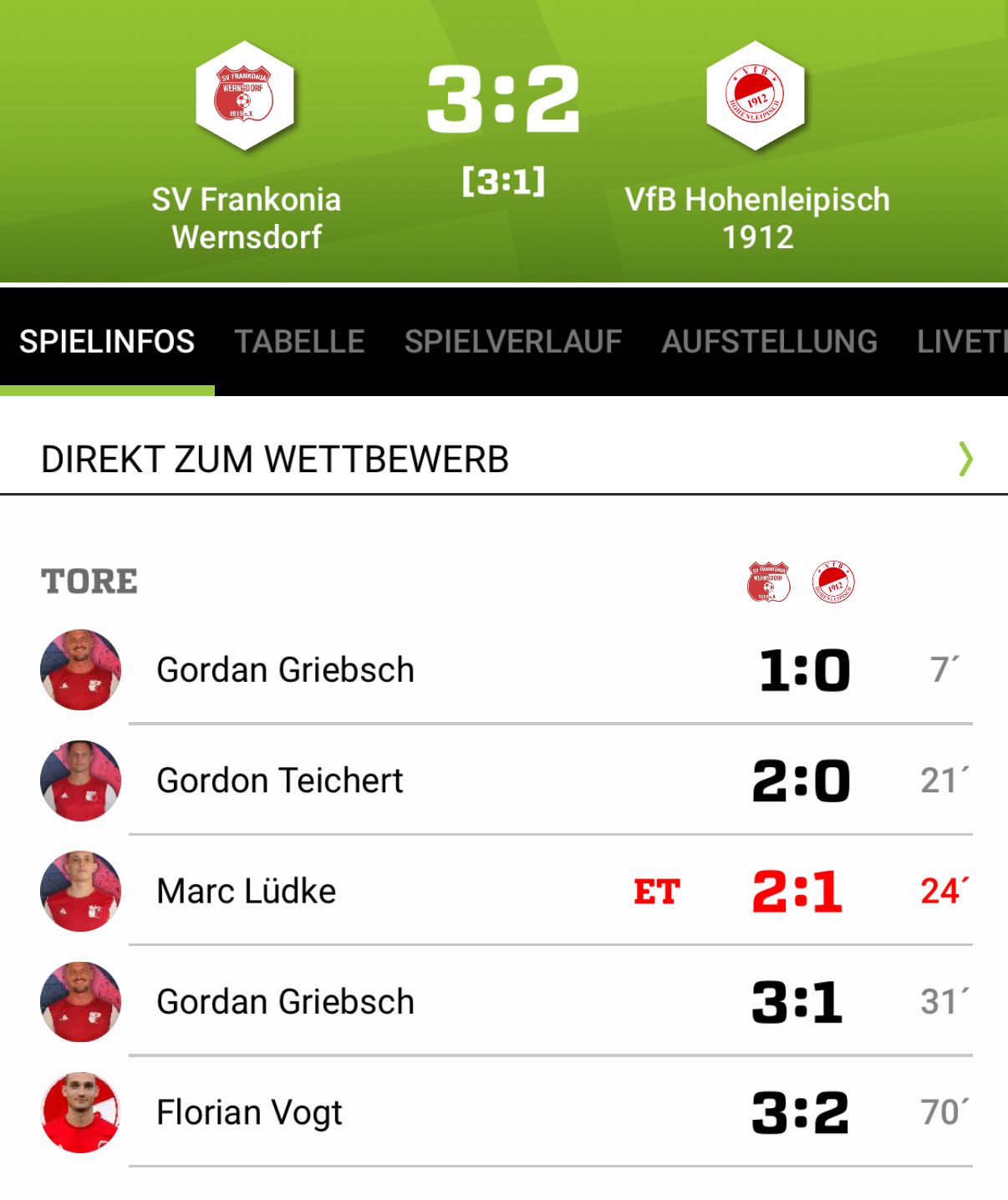Click the small away team logo above goals column
1008x1200 pixels.
click(x=832, y=582)
